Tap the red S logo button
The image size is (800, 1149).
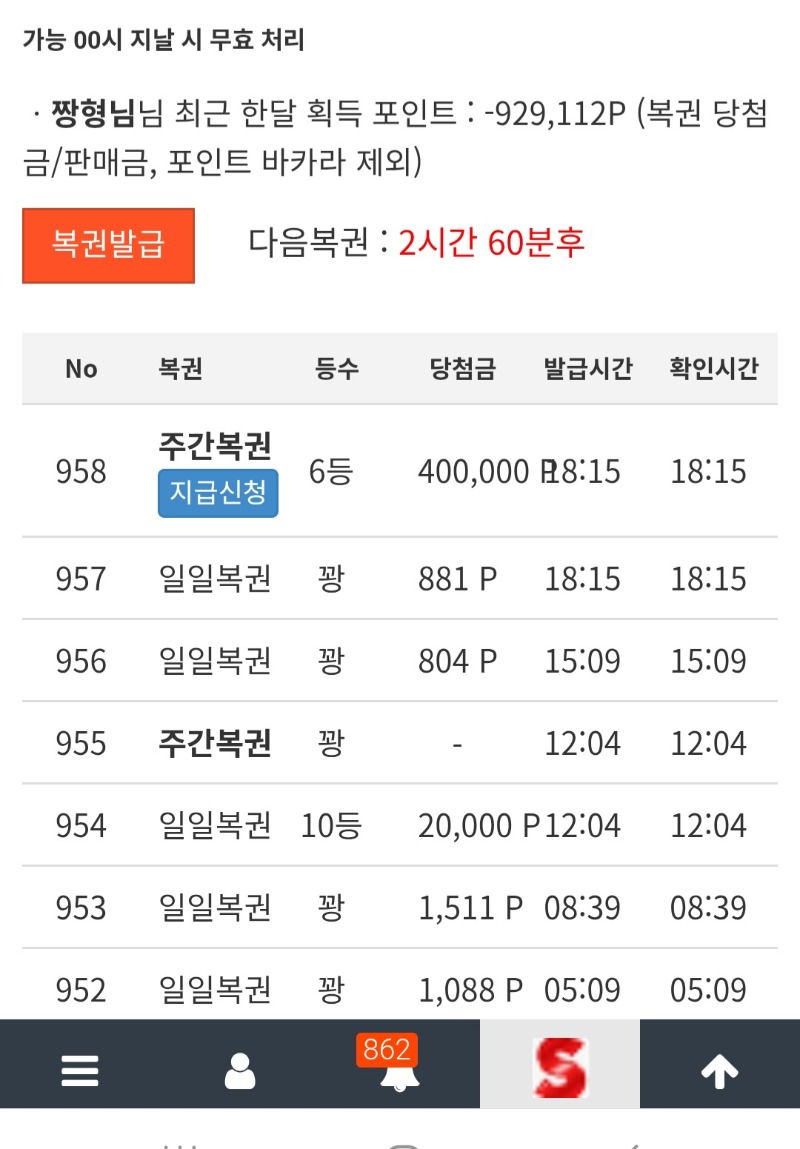point(560,1066)
